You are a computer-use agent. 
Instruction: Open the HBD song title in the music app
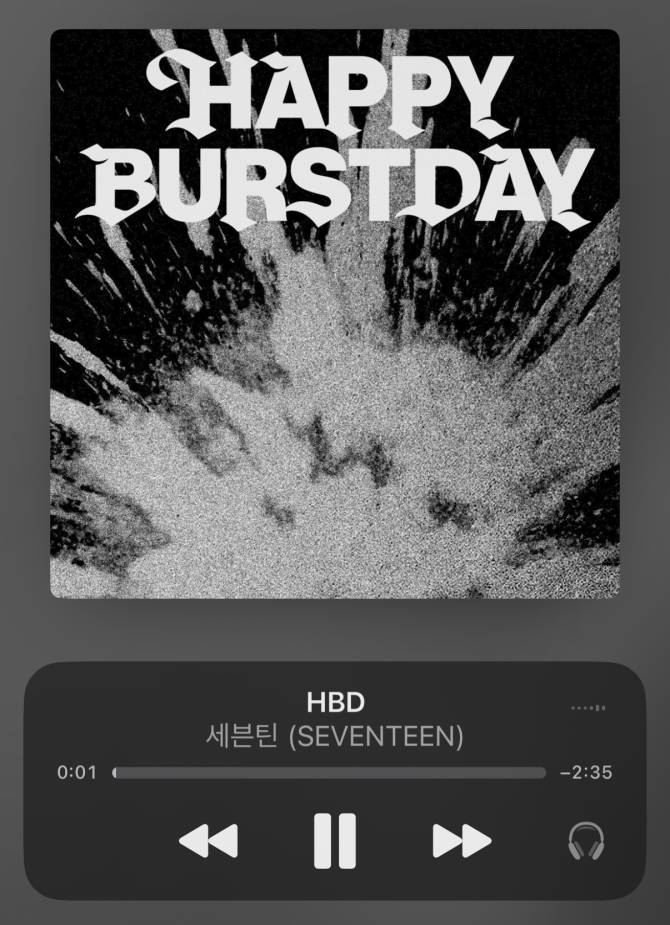[x=334, y=703]
